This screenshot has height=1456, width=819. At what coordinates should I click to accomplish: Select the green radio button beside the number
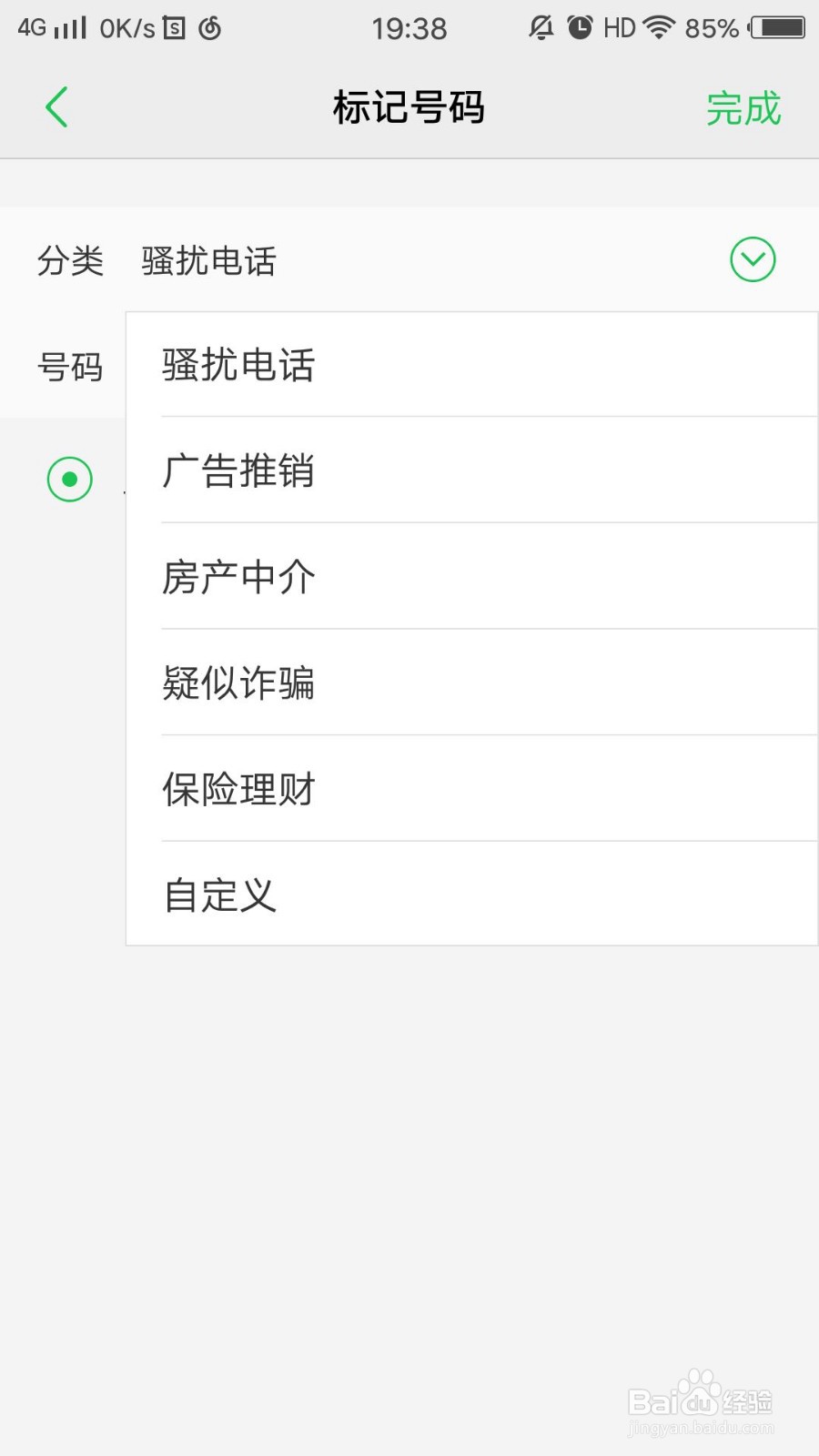[69, 478]
